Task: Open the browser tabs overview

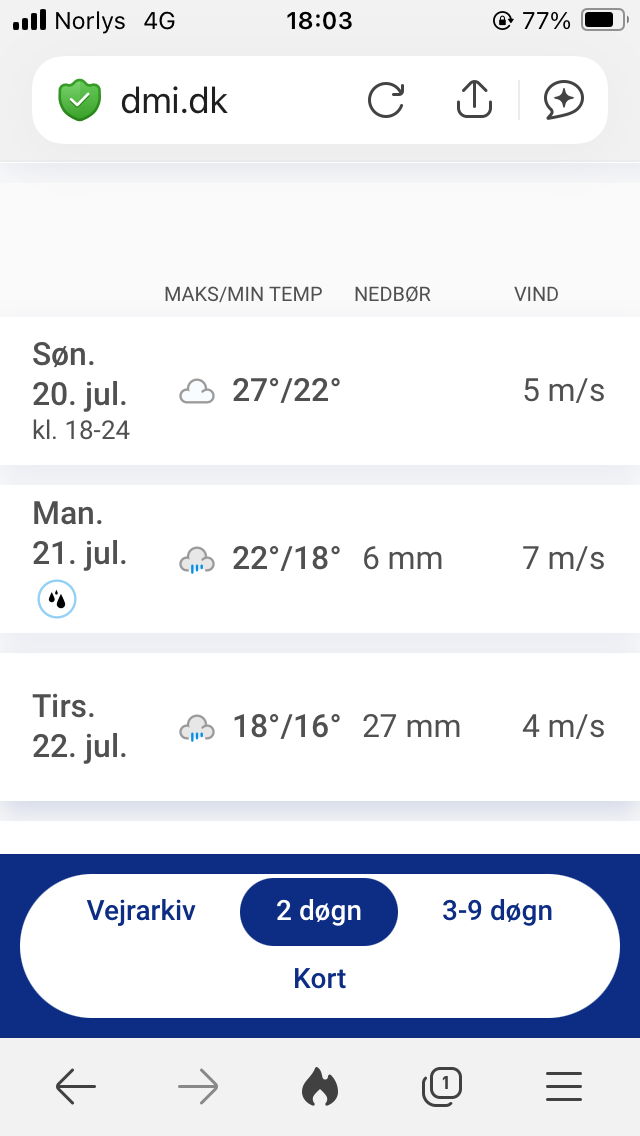Action: coord(442,1087)
